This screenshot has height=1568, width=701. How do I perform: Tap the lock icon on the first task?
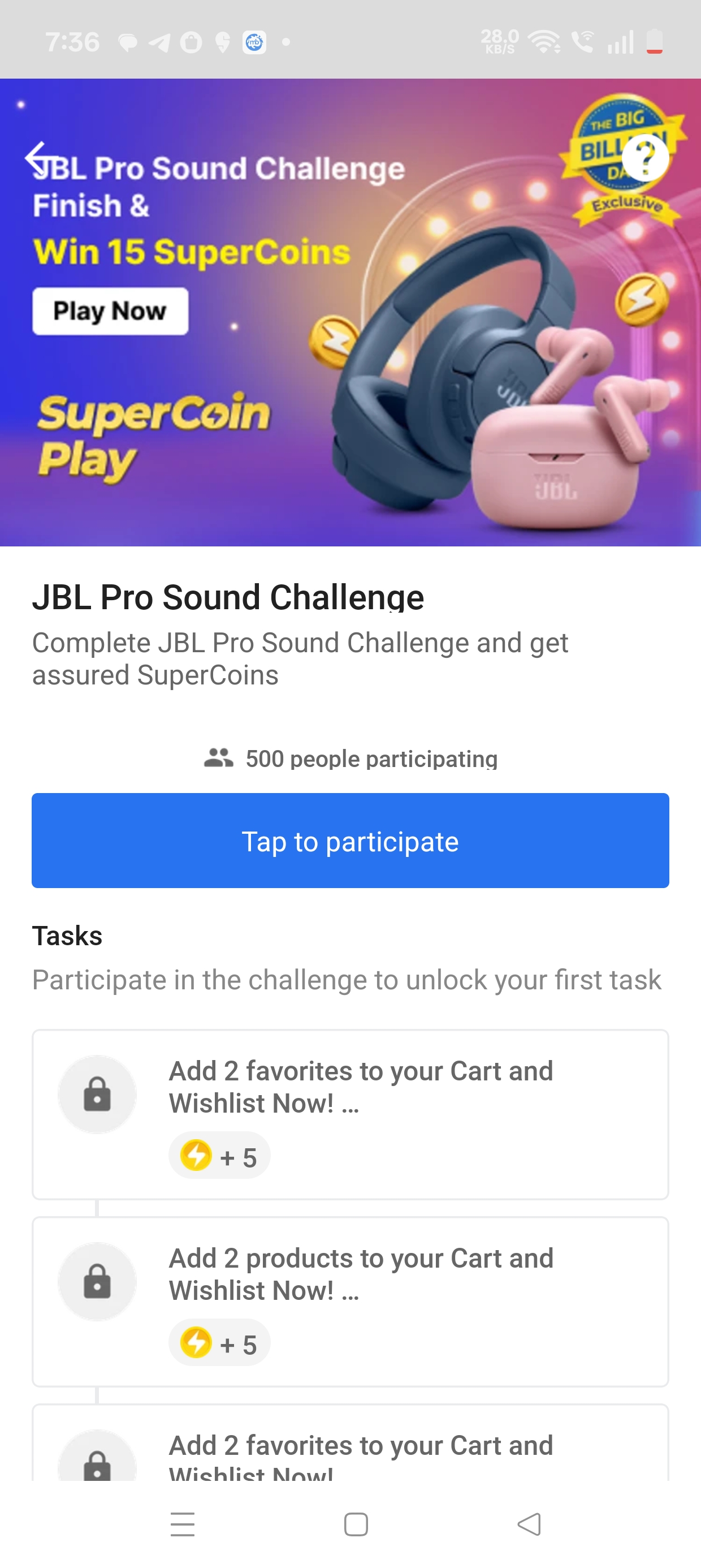click(96, 1094)
